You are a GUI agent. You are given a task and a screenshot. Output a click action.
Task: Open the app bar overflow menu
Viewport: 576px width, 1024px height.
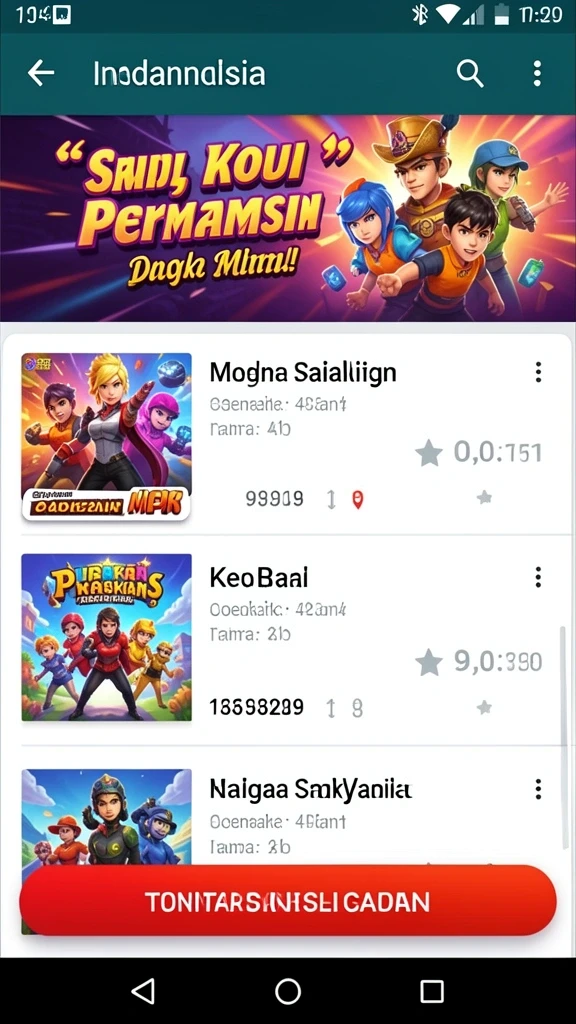[537, 73]
